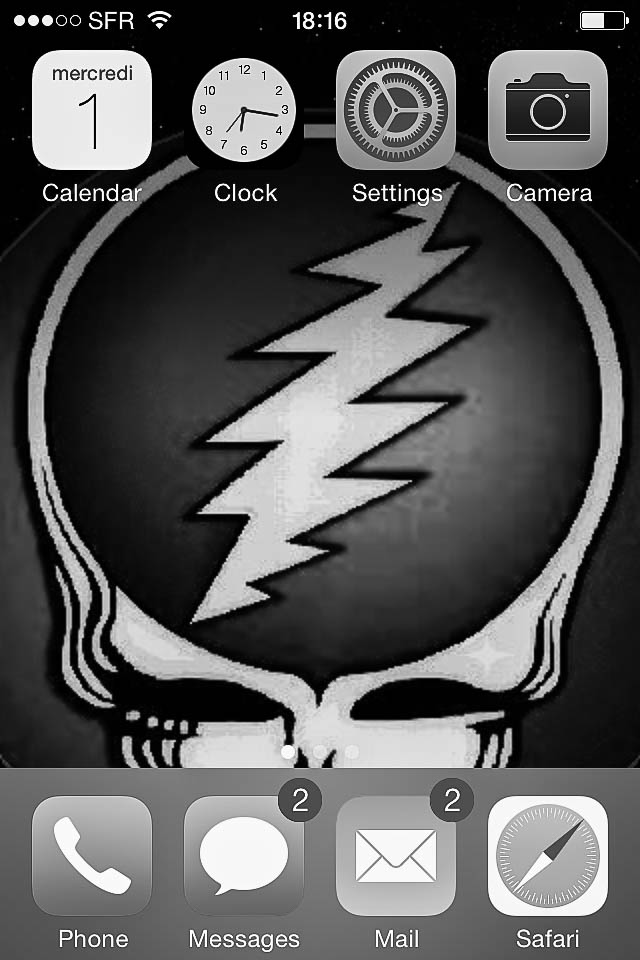This screenshot has width=640, height=960.
Task: Open the Settings app
Action: [x=396, y=111]
